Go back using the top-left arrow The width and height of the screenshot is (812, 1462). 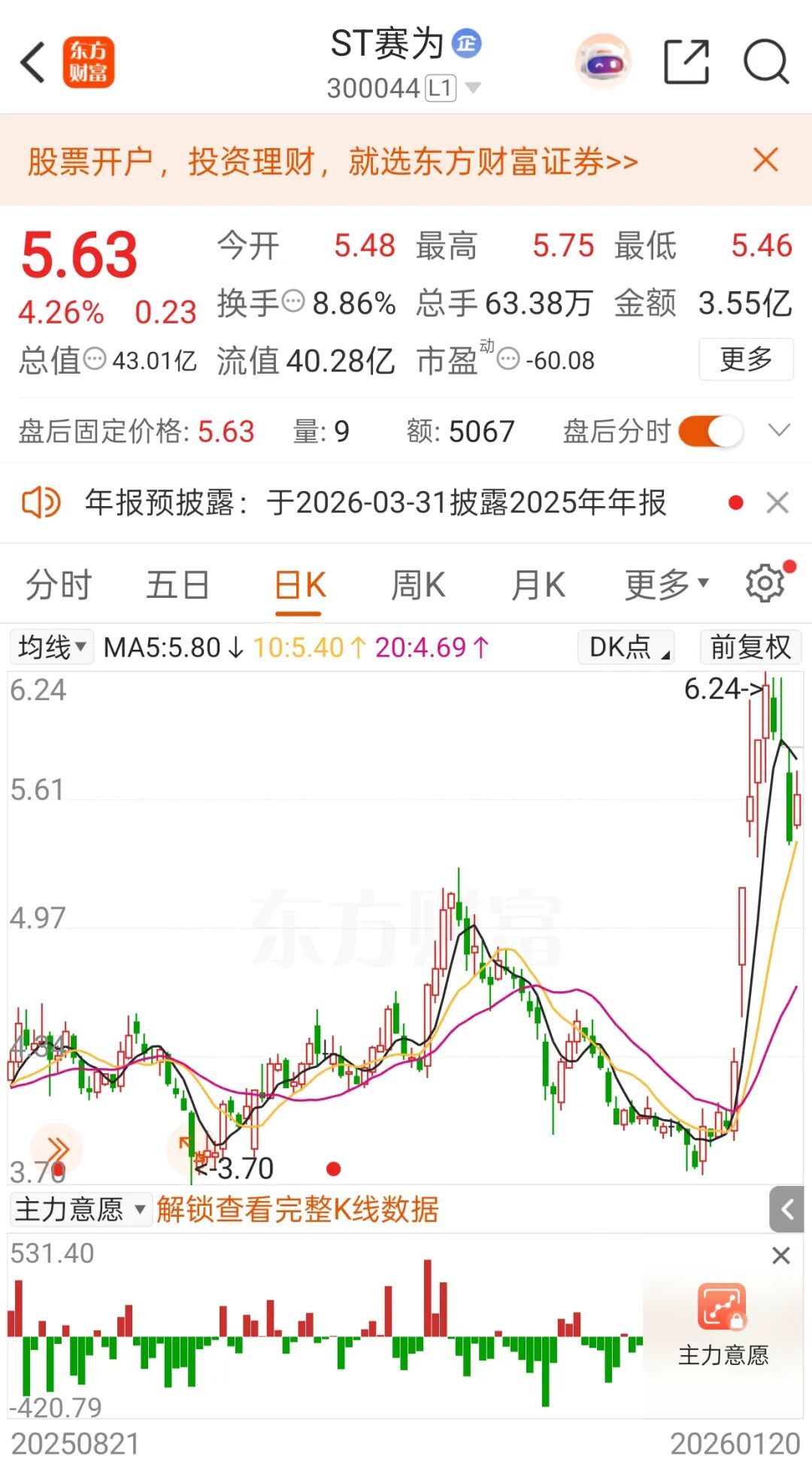tap(33, 62)
